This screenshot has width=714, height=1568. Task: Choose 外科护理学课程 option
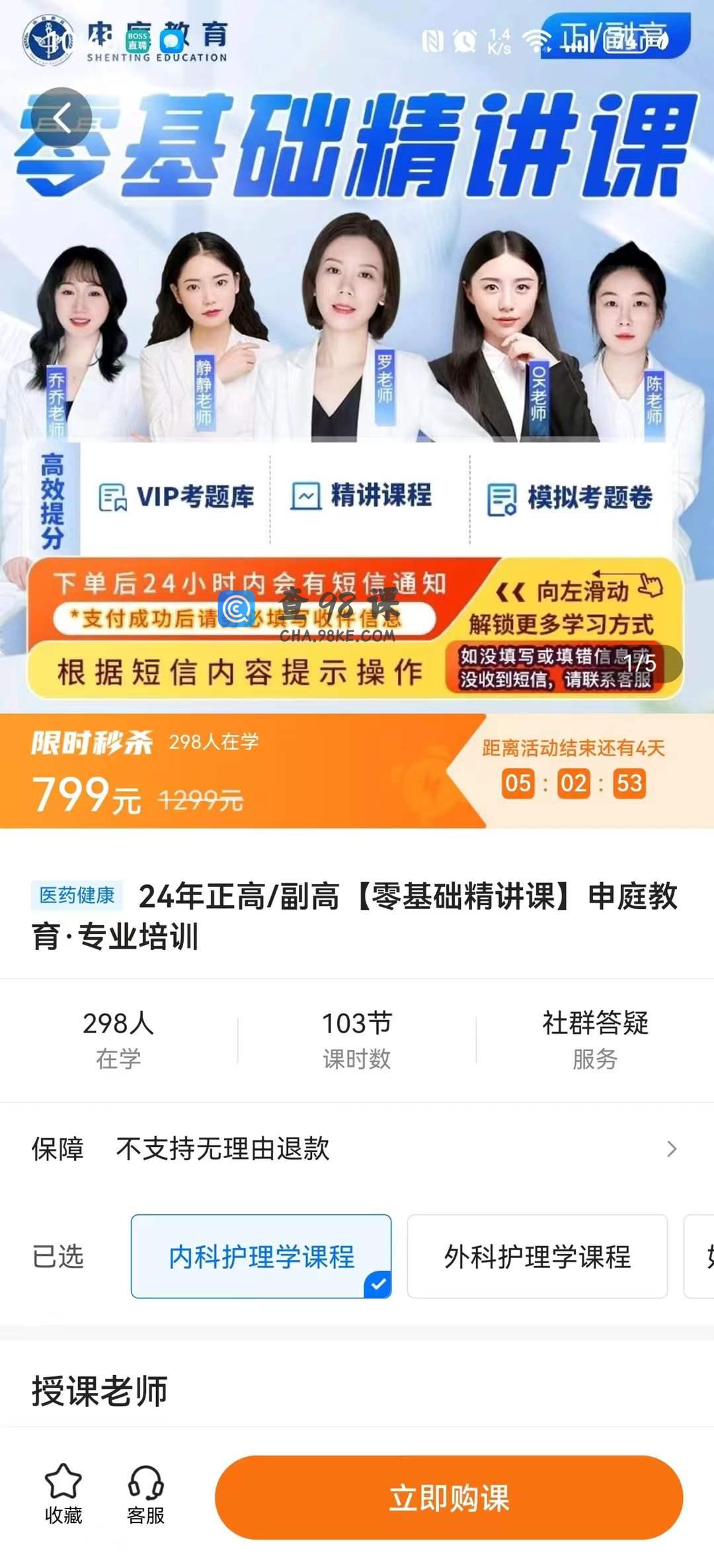point(537,1256)
